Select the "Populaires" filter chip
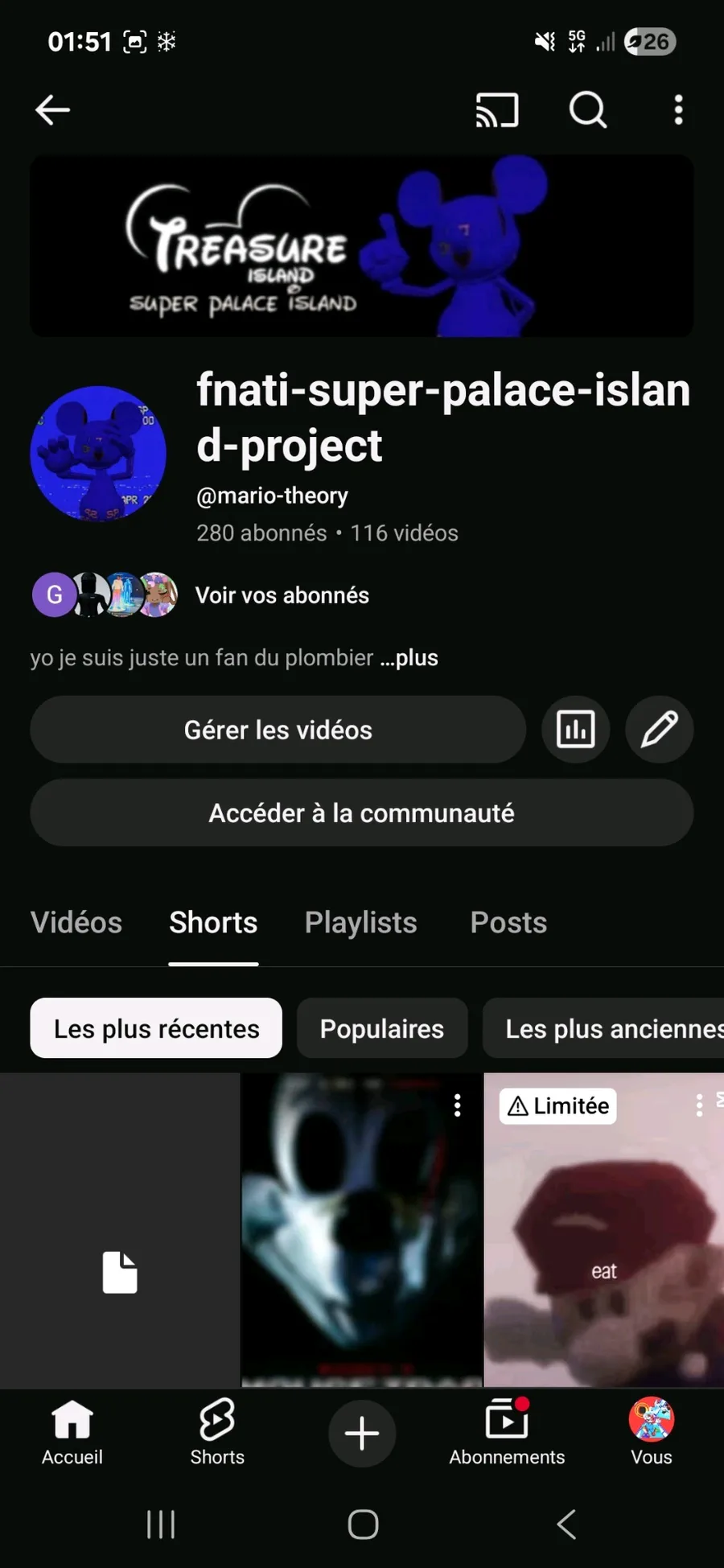Screen dimensions: 724x1568 381,1028
